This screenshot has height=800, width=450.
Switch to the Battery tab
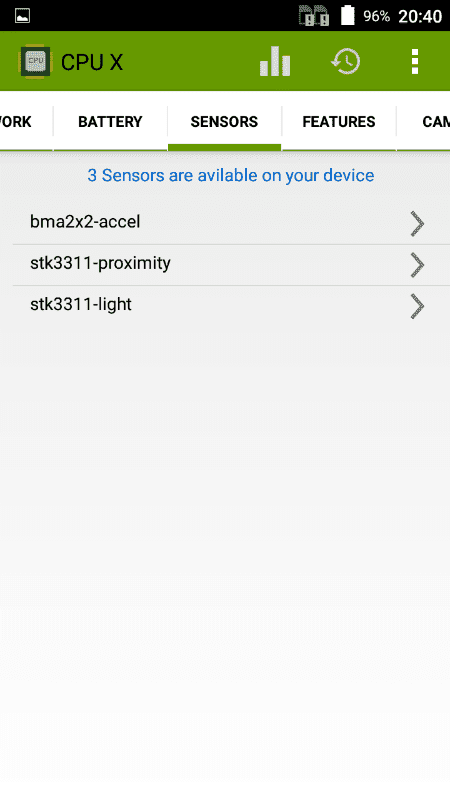[x=110, y=121]
